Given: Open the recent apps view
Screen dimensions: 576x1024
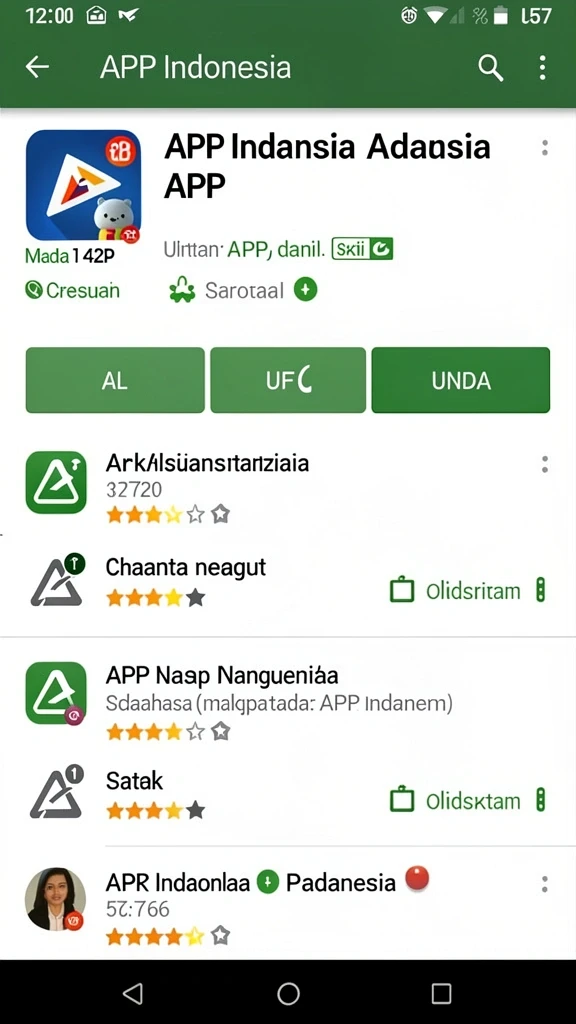Looking at the screenshot, I should [x=441, y=993].
